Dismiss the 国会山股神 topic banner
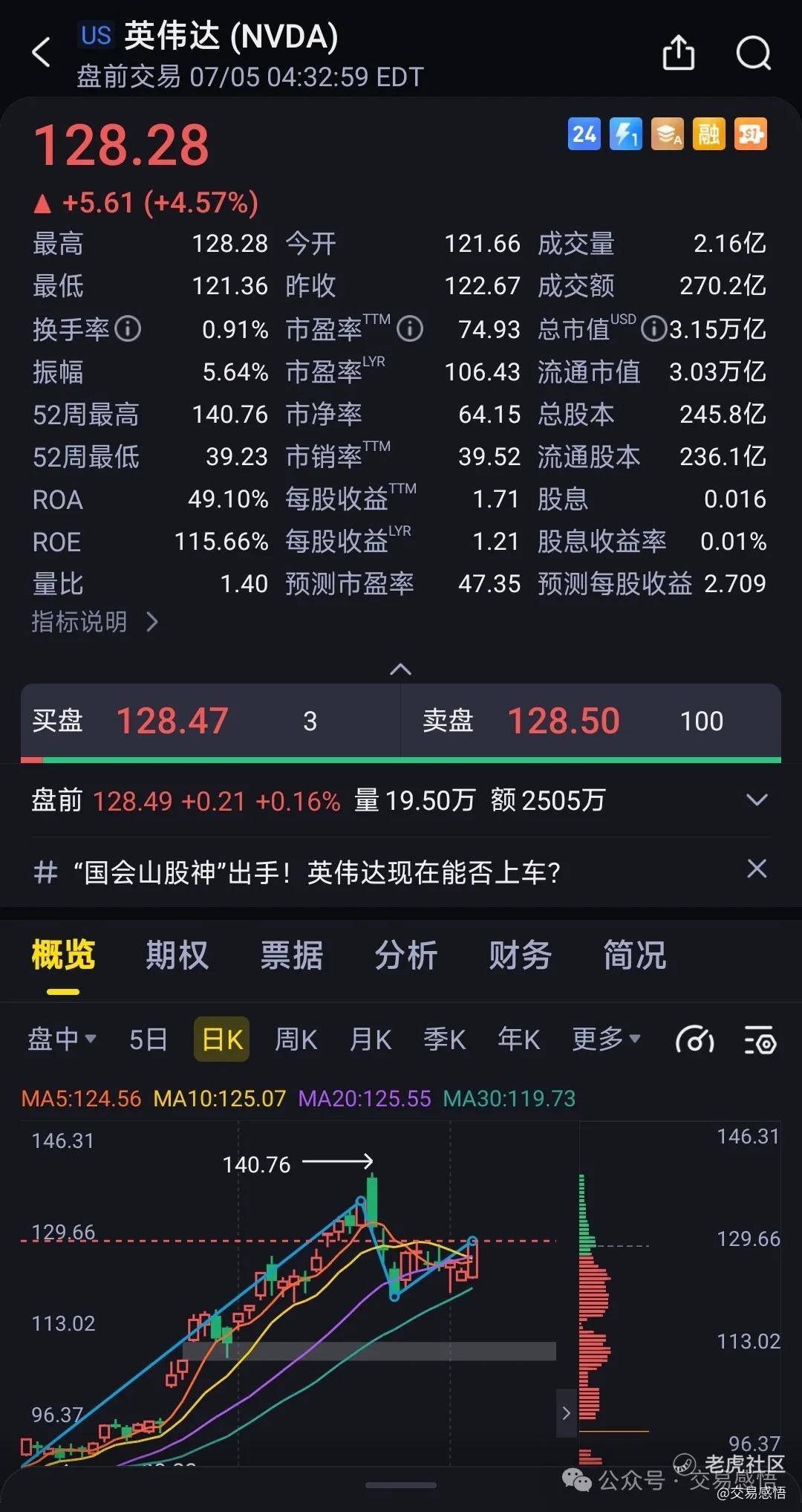 pyautogui.click(x=757, y=869)
